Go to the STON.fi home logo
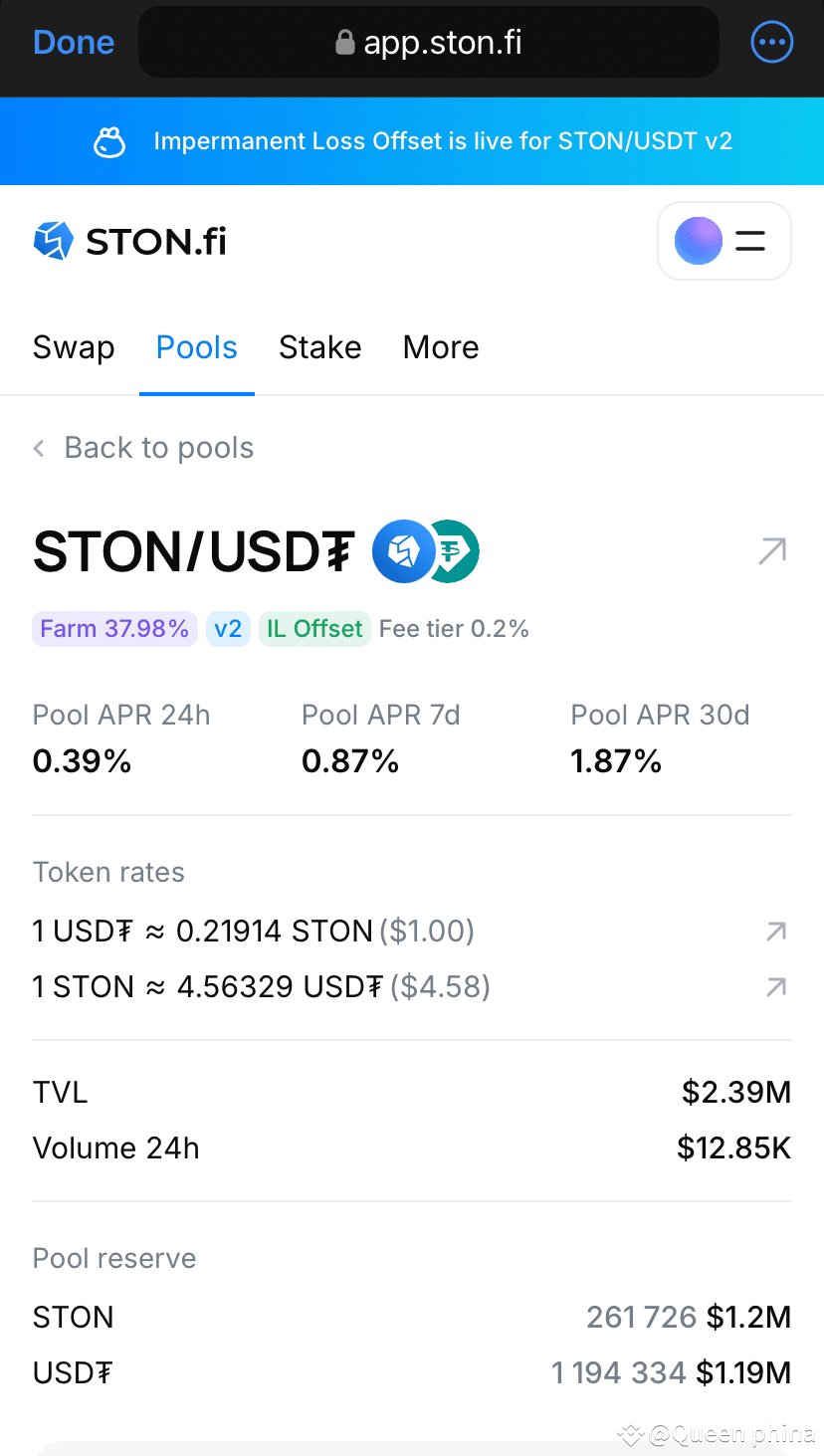 [x=130, y=241]
